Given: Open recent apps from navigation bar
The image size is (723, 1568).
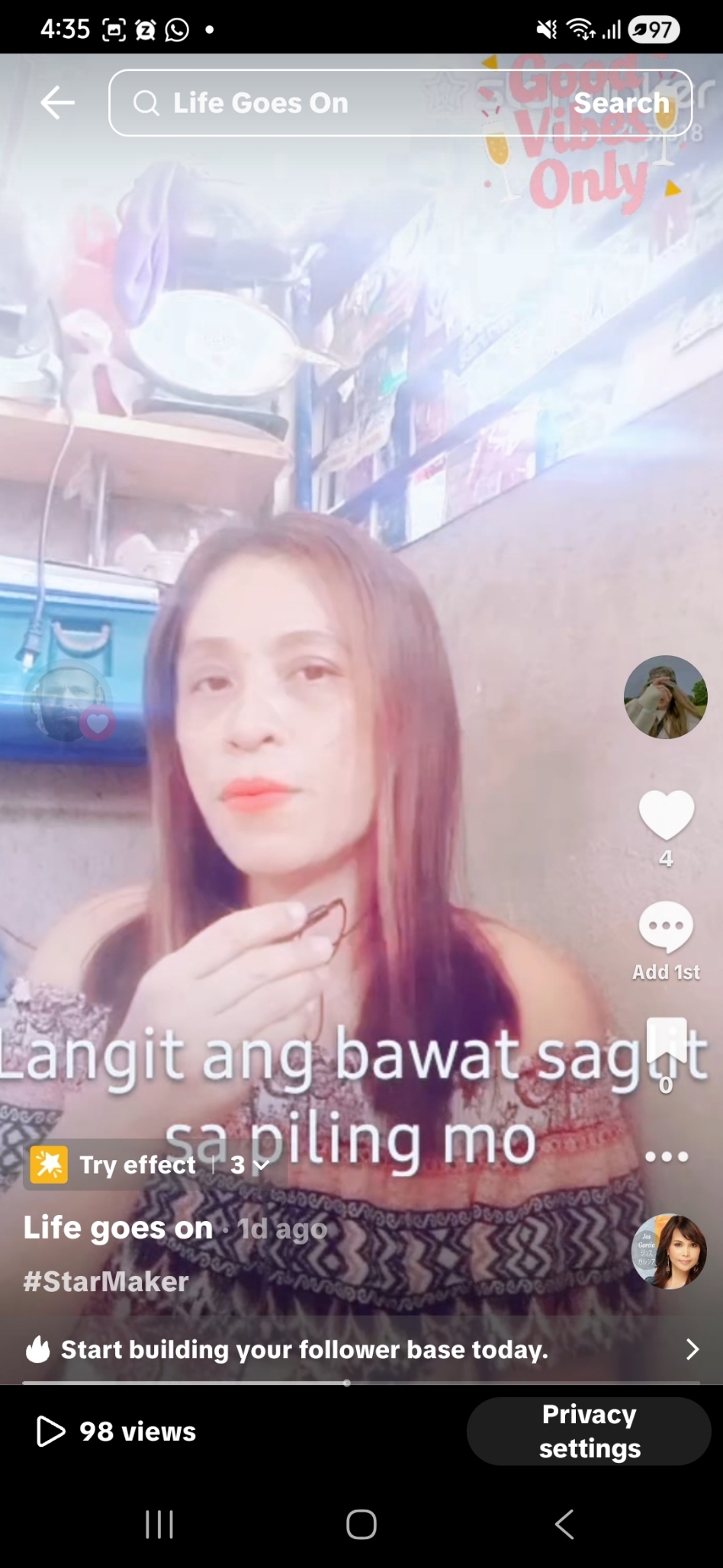Looking at the screenshot, I should [159, 1525].
